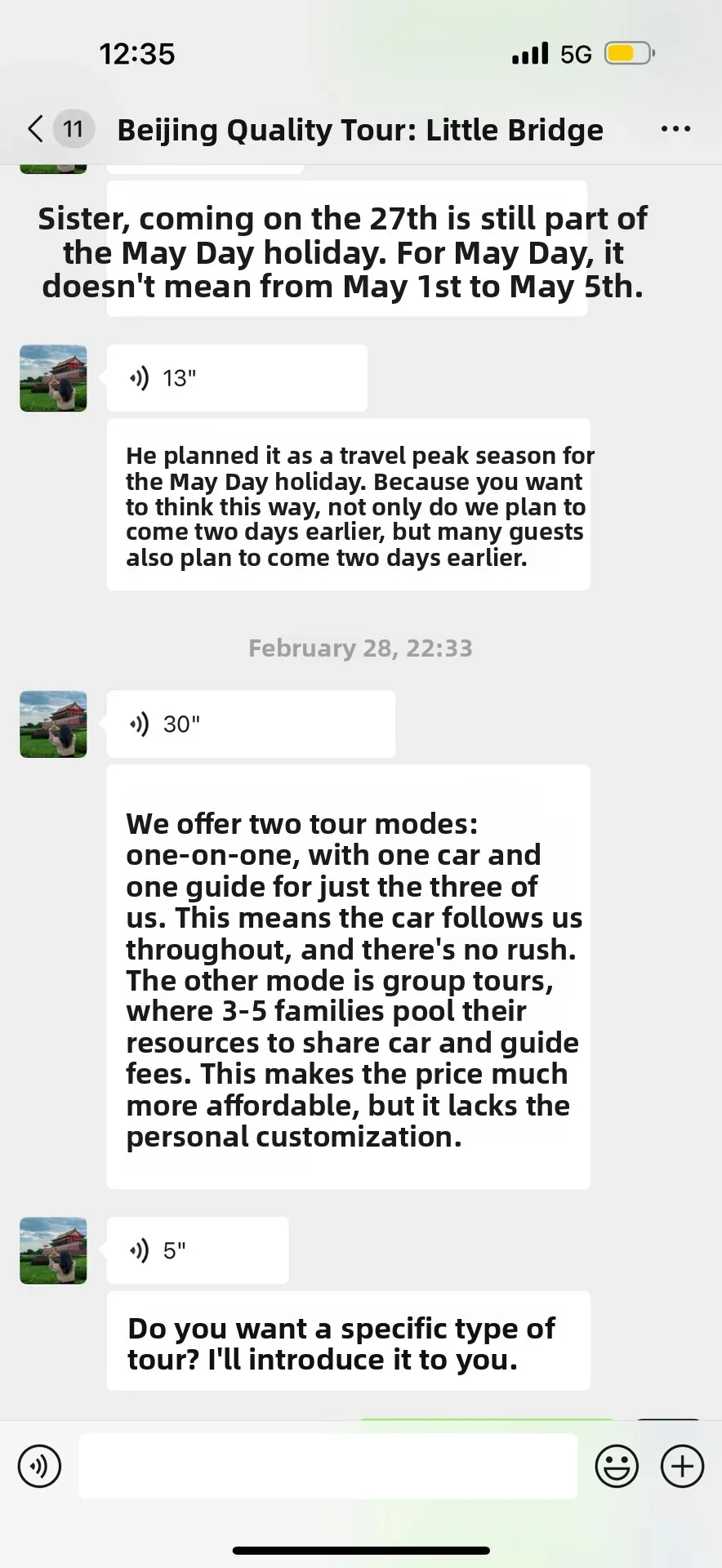Image resolution: width=722 pixels, height=1568 pixels.
Task: Play the 30-second voice message
Action: (x=251, y=724)
